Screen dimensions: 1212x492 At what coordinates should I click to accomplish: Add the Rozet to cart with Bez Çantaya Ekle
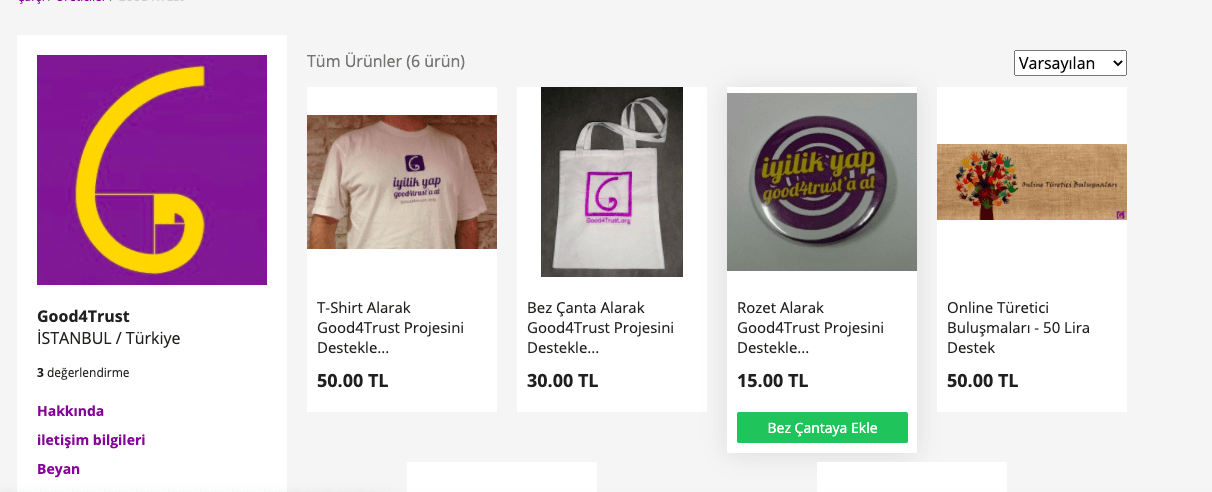pos(822,428)
